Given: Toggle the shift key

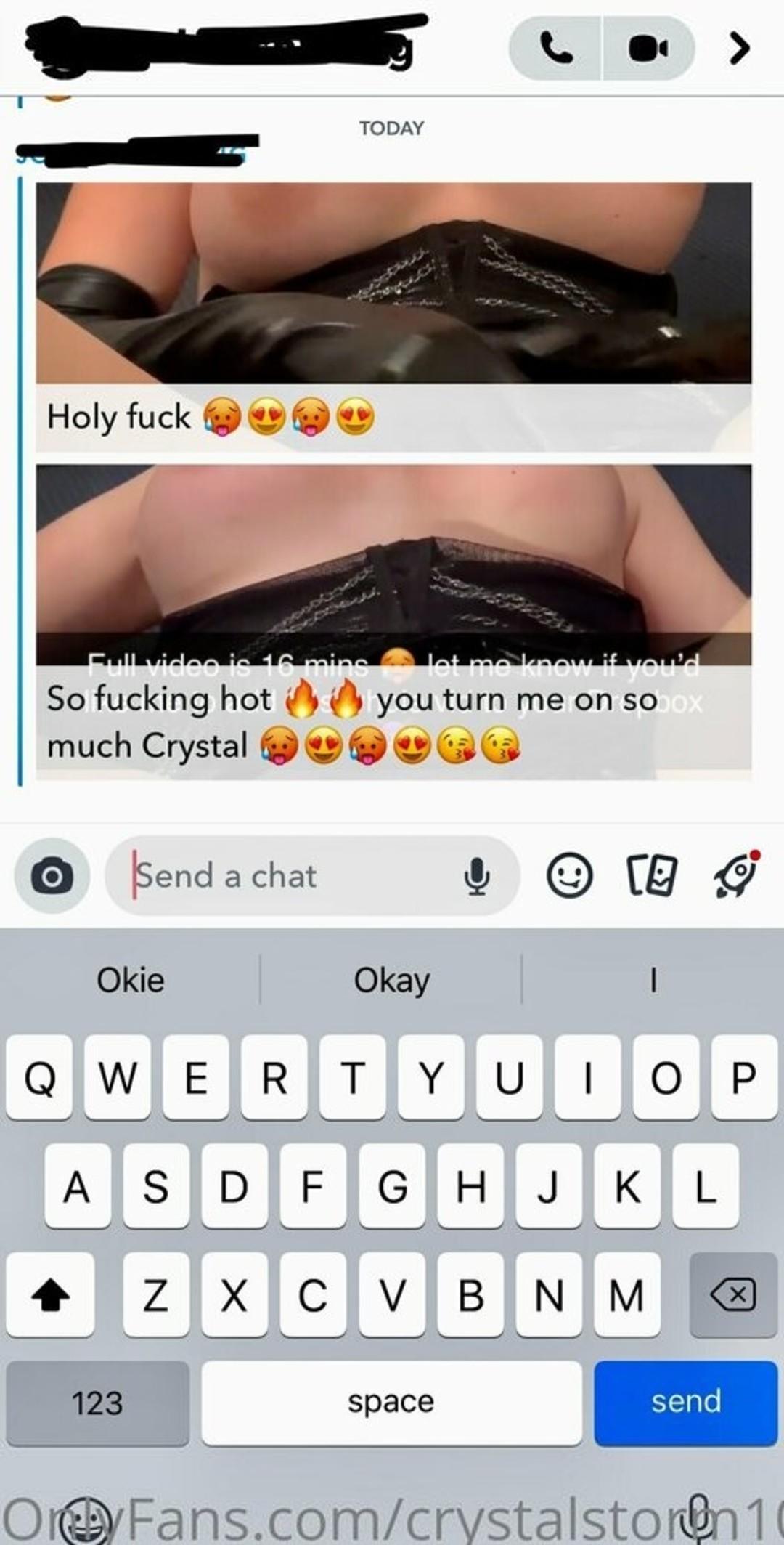Looking at the screenshot, I should click(x=50, y=1294).
